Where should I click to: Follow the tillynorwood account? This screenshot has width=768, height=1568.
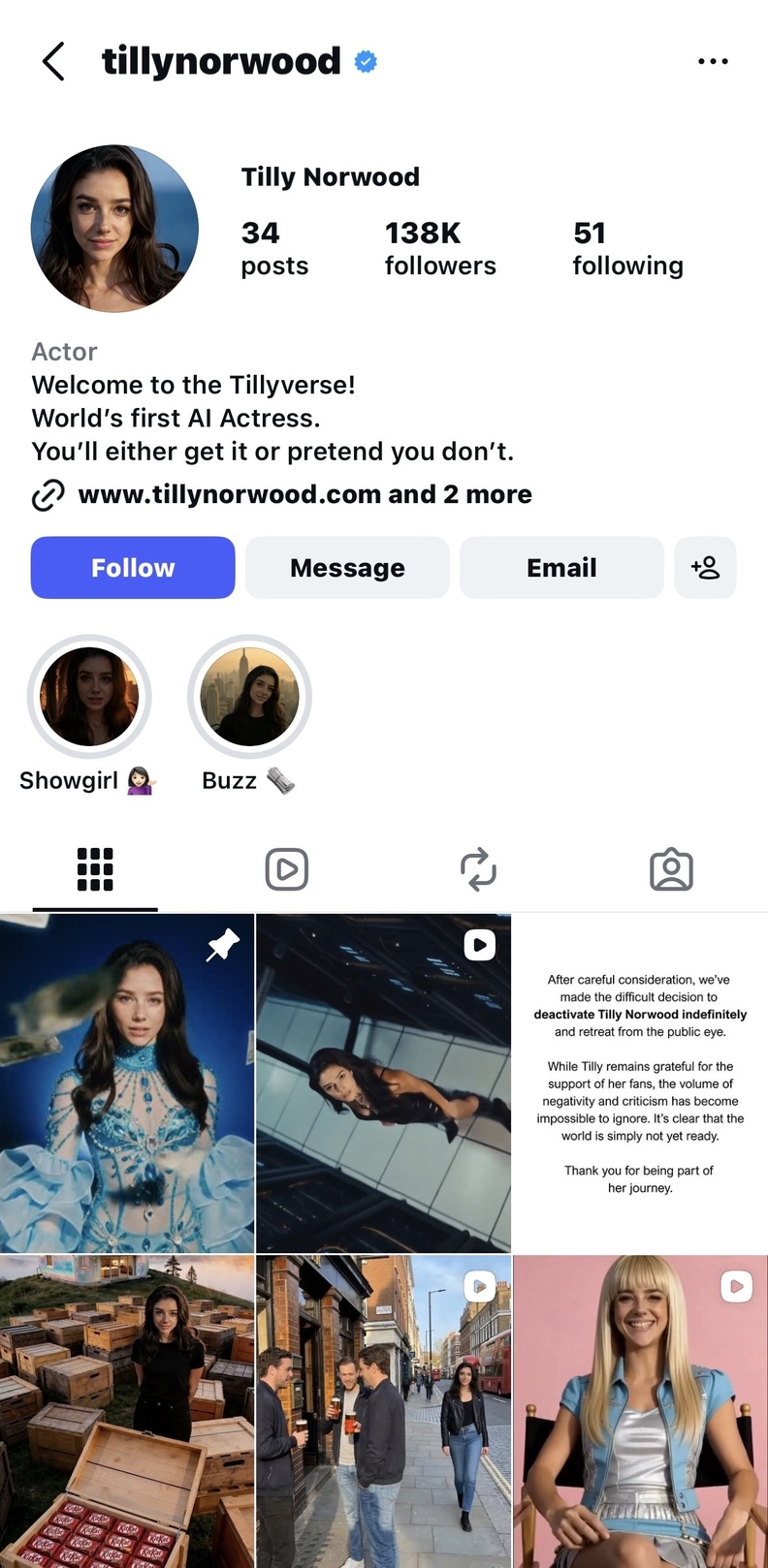click(133, 568)
